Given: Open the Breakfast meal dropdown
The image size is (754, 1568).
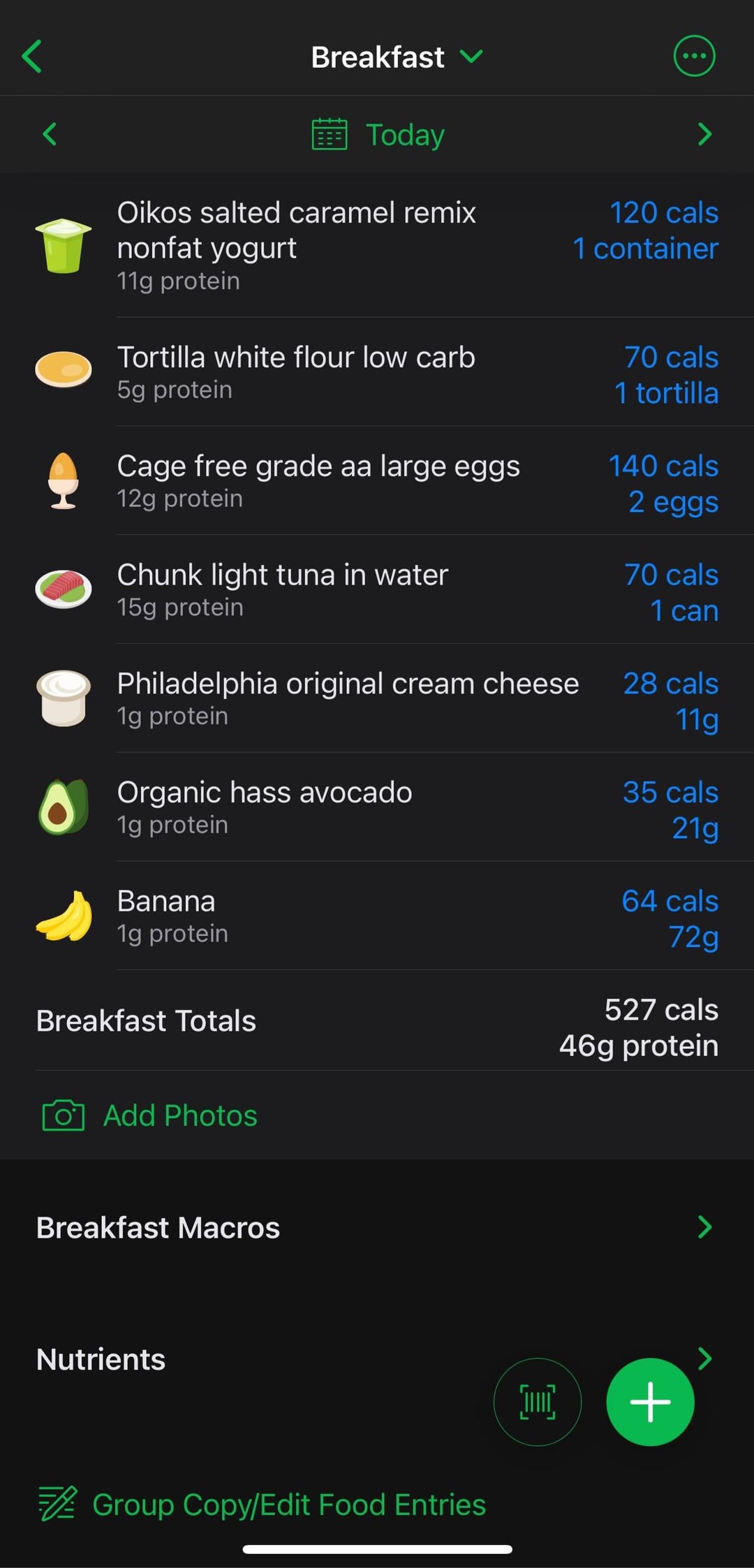Looking at the screenshot, I should 397,57.
